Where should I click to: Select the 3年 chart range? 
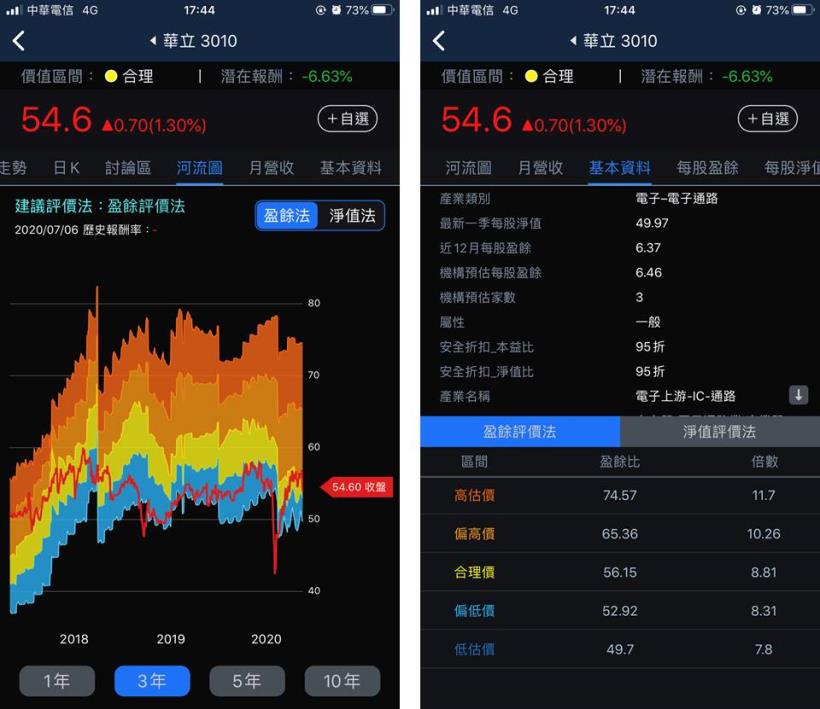coord(152,681)
